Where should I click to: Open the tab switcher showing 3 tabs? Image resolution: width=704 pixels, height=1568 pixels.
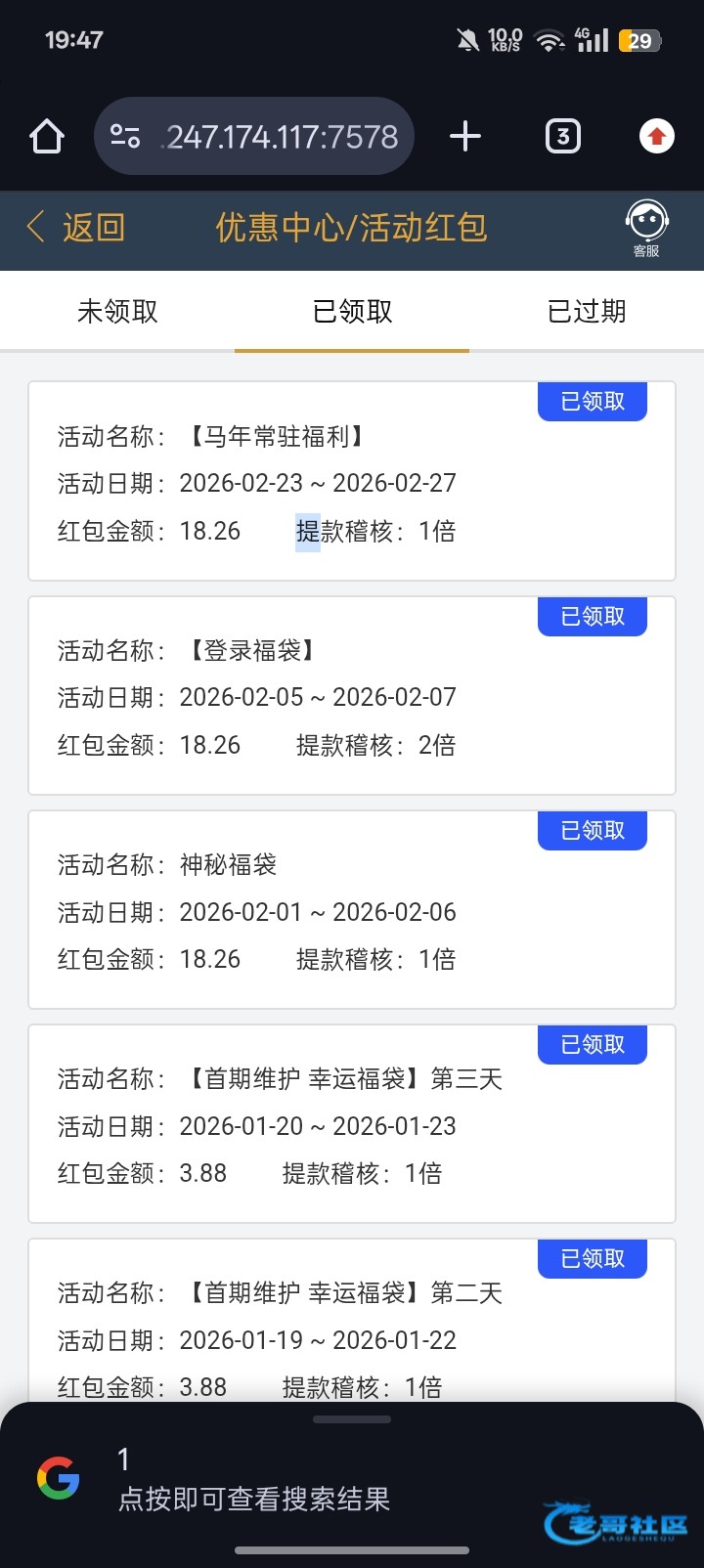pyautogui.click(x=562, y=137)
